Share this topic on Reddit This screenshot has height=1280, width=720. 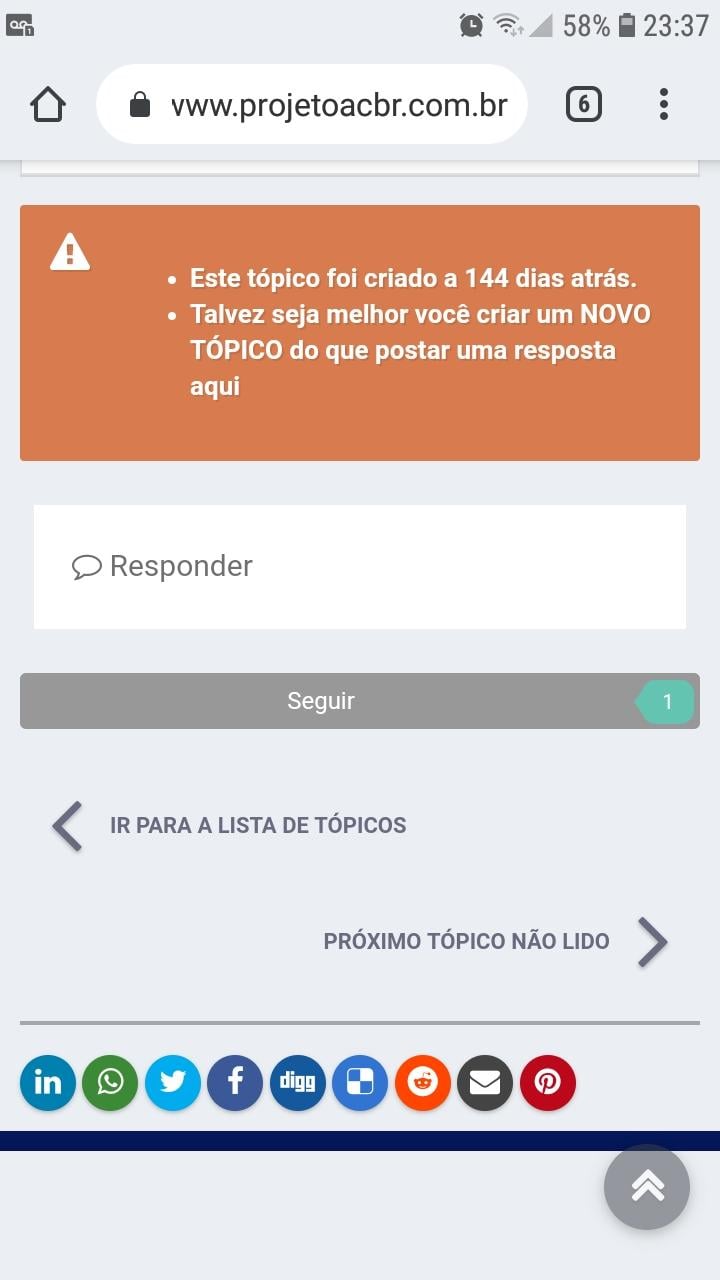(x=423, y=1083)
